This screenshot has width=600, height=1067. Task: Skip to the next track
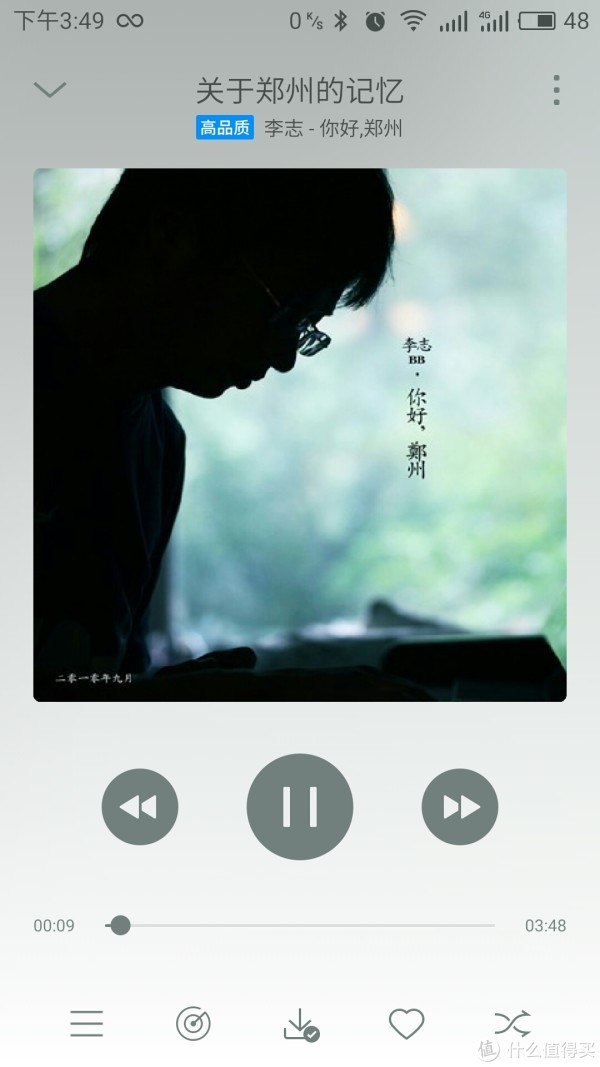tap(460, 806)
